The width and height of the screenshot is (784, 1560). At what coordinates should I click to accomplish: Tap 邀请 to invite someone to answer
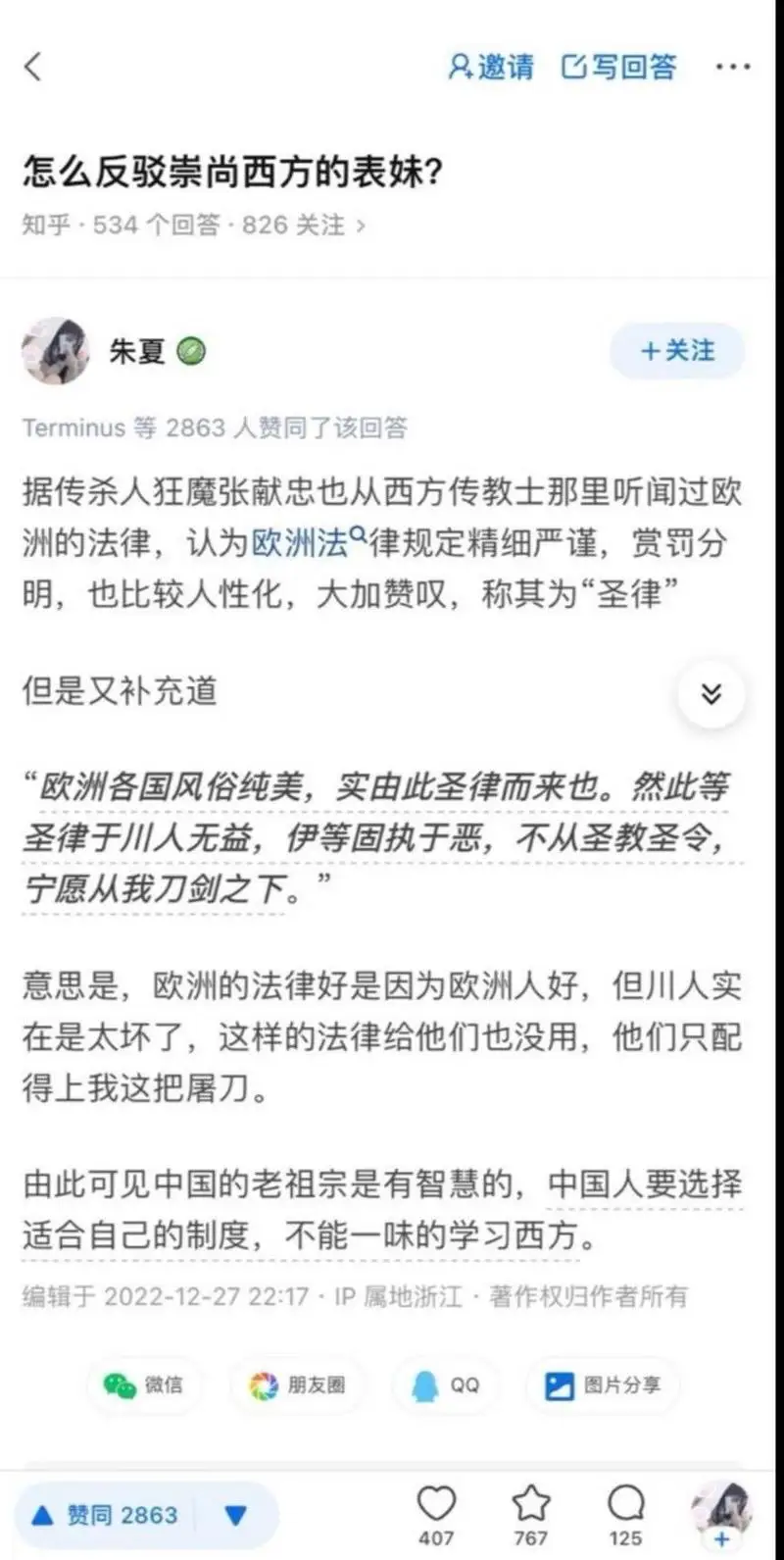click(x=491, y=67)
